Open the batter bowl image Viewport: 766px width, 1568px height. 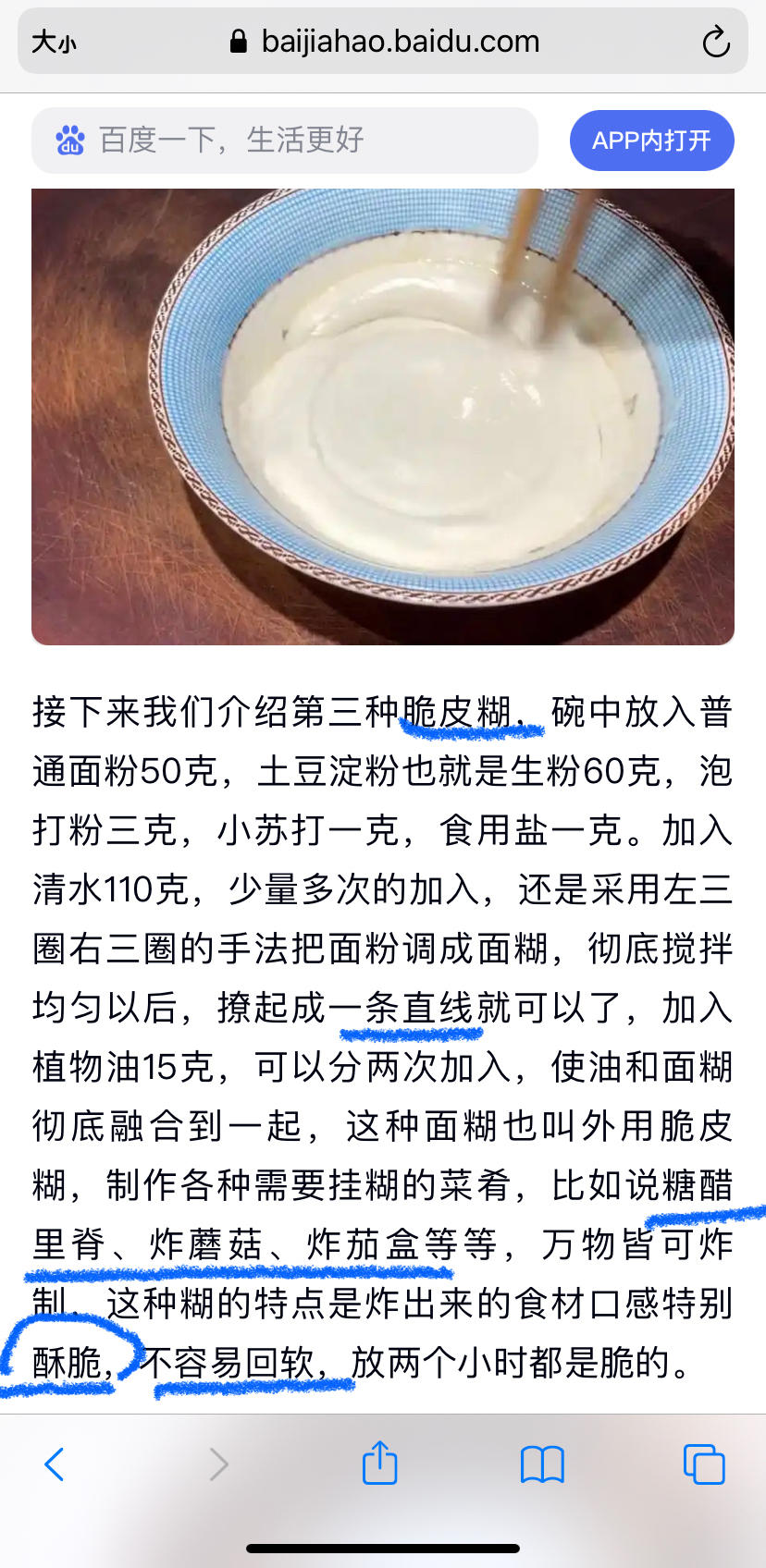383,416
